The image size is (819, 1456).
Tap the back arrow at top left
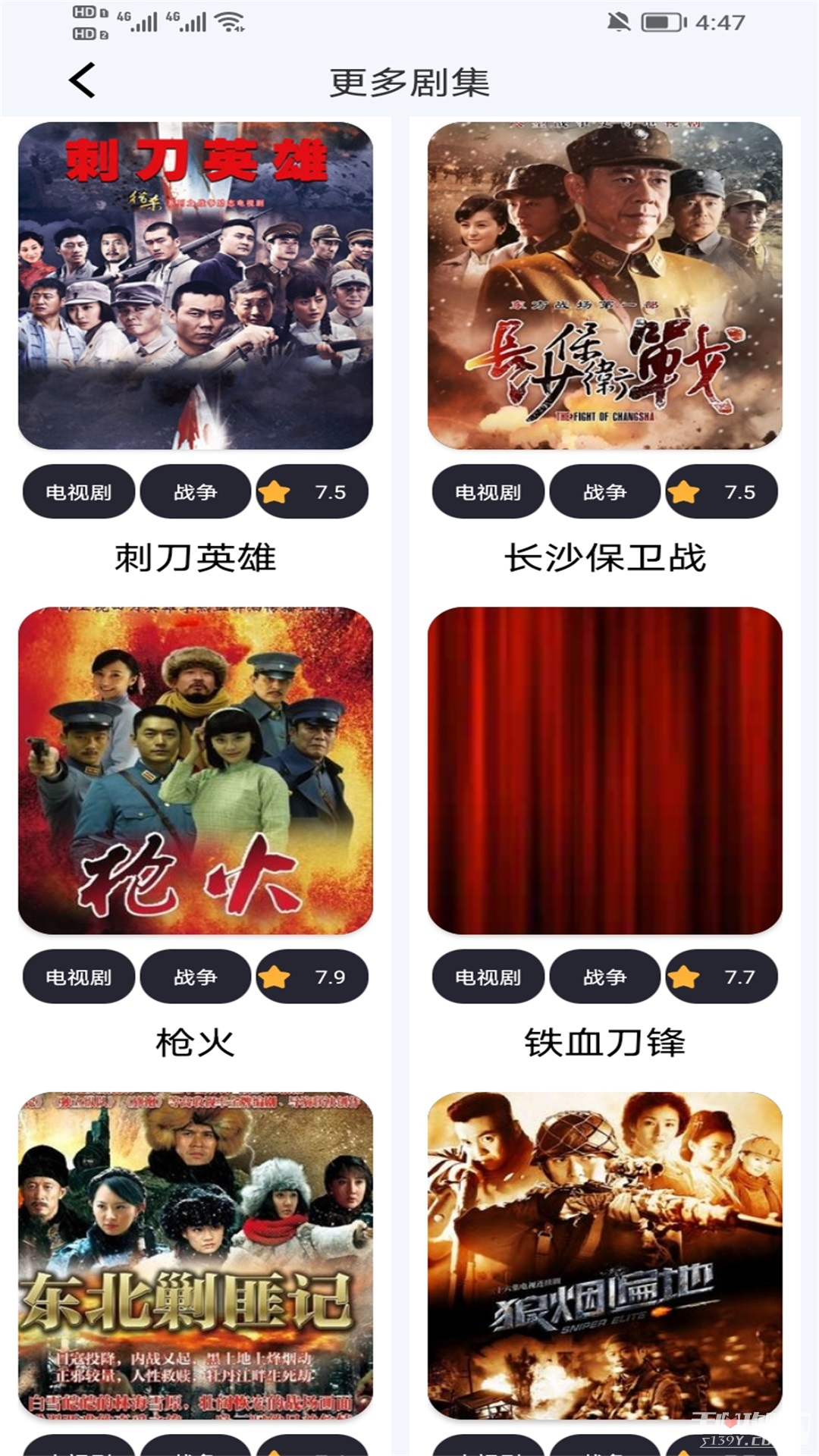[x=81, y=80]
